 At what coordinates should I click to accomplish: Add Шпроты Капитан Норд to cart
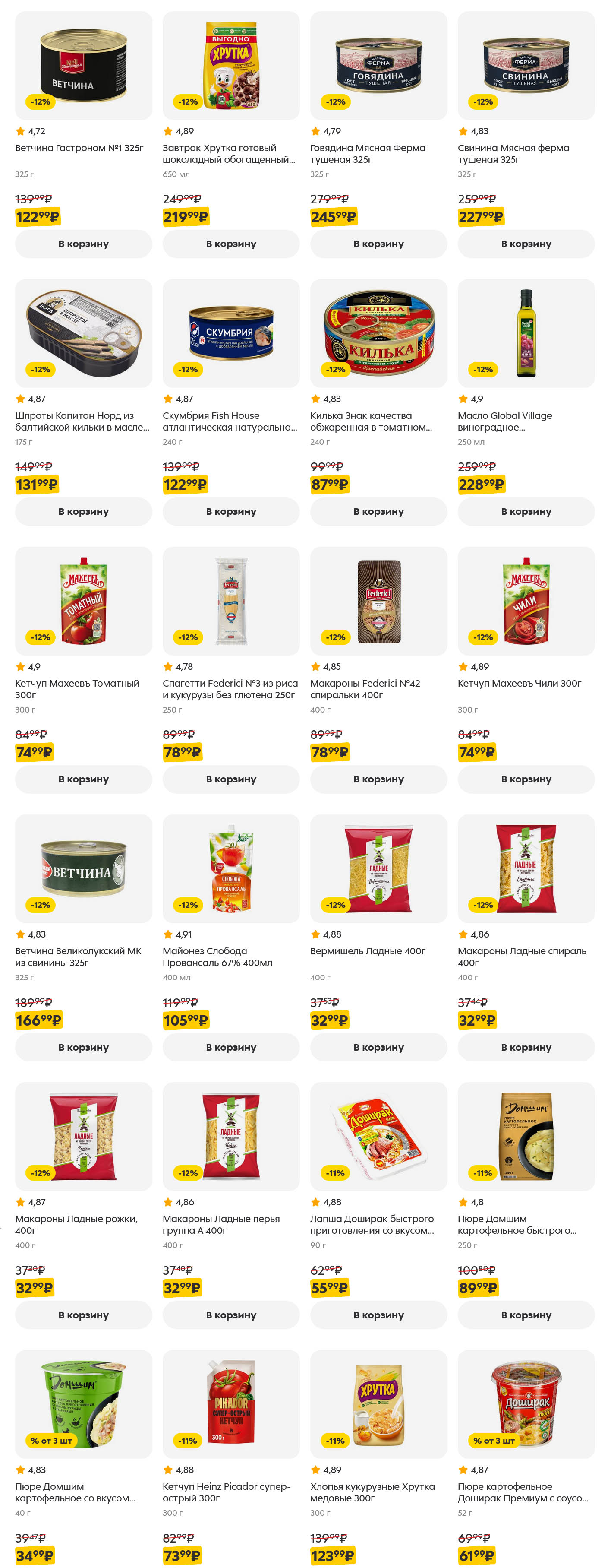[x=83, y=511]
